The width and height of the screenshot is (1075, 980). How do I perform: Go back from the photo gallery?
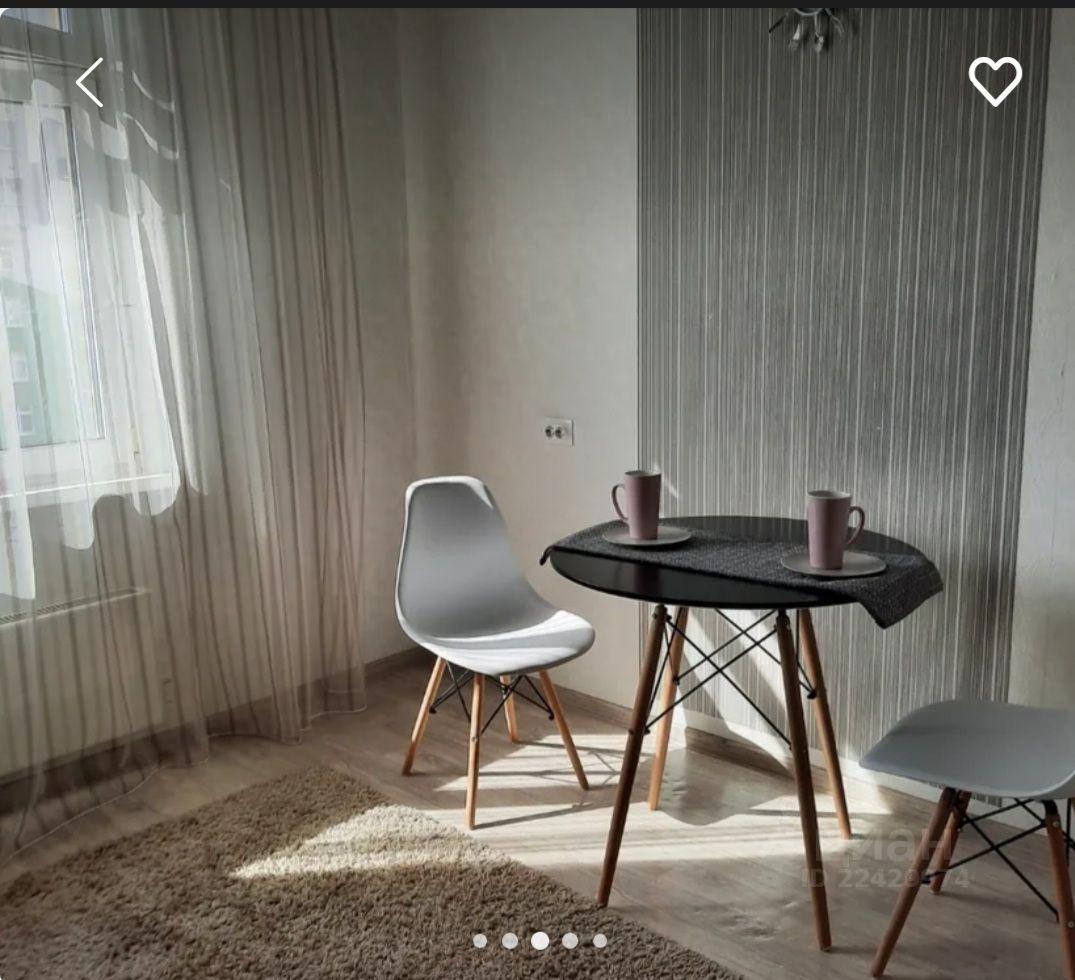pyautogui.click(x=90, y=82)
